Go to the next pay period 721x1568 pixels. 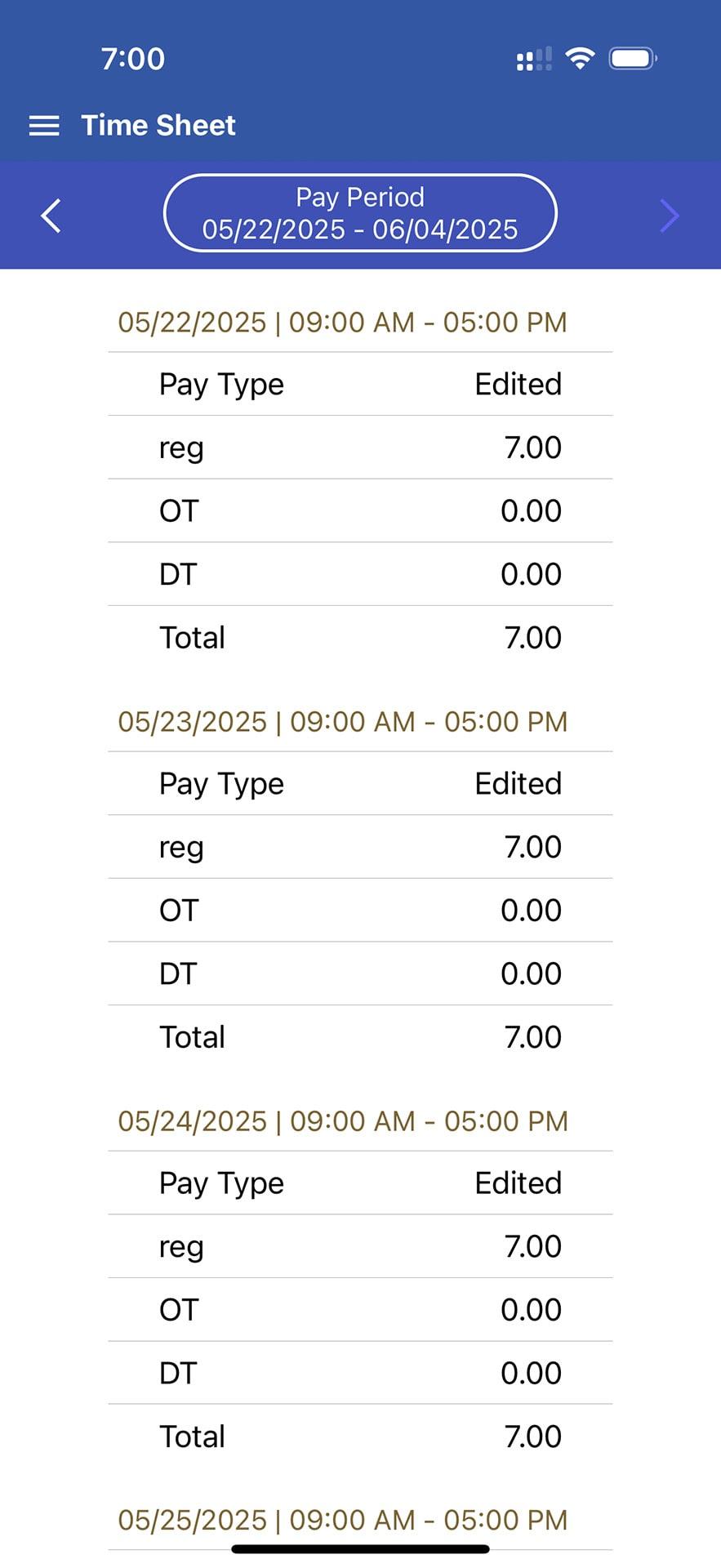pos(670,216)
